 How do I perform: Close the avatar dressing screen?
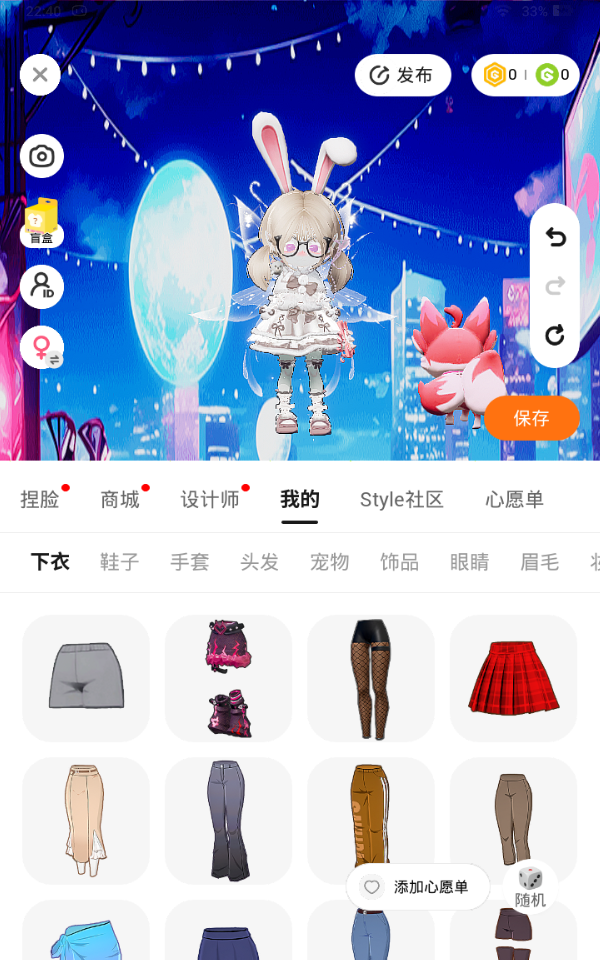pyautogui.click(x=40, y=74)
